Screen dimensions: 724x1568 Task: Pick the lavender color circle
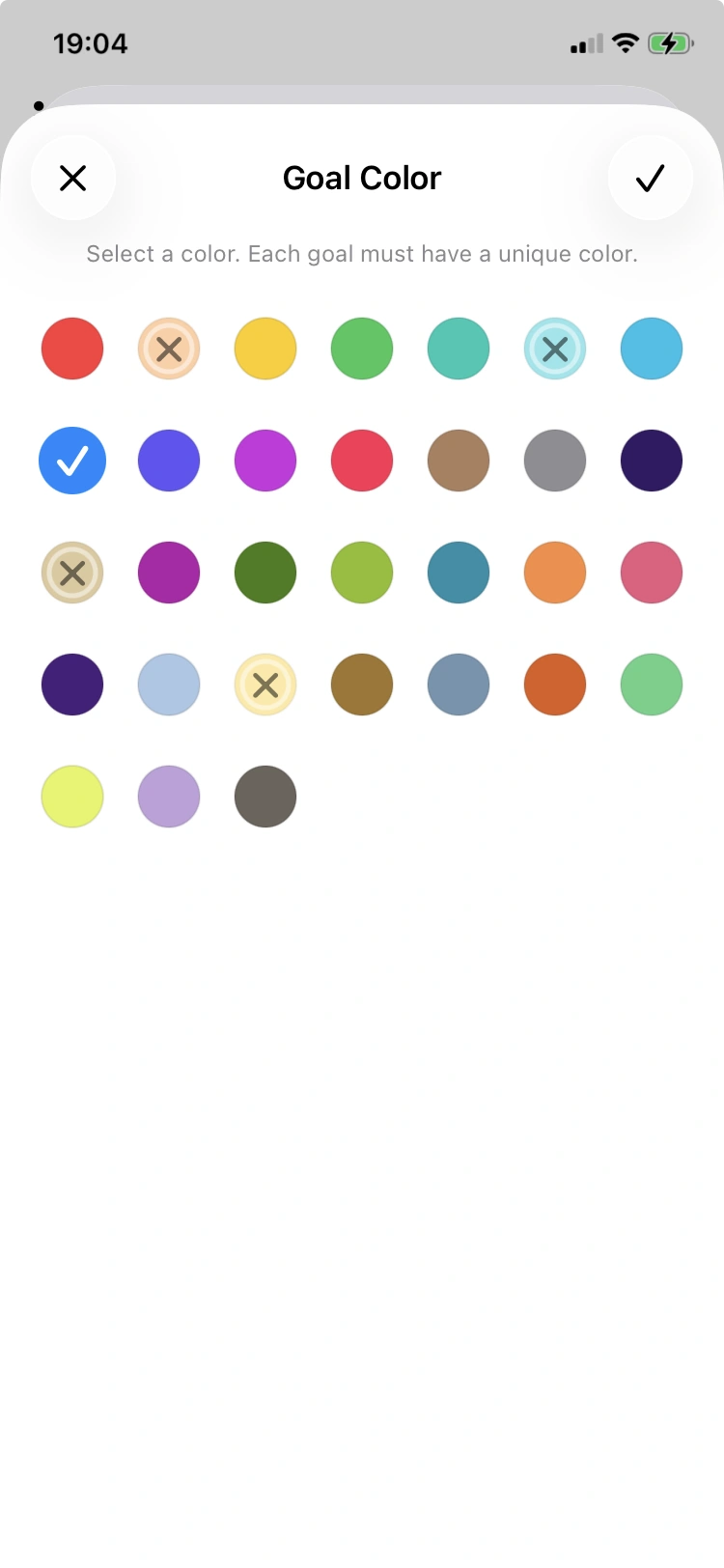click(x=169, y=797)
